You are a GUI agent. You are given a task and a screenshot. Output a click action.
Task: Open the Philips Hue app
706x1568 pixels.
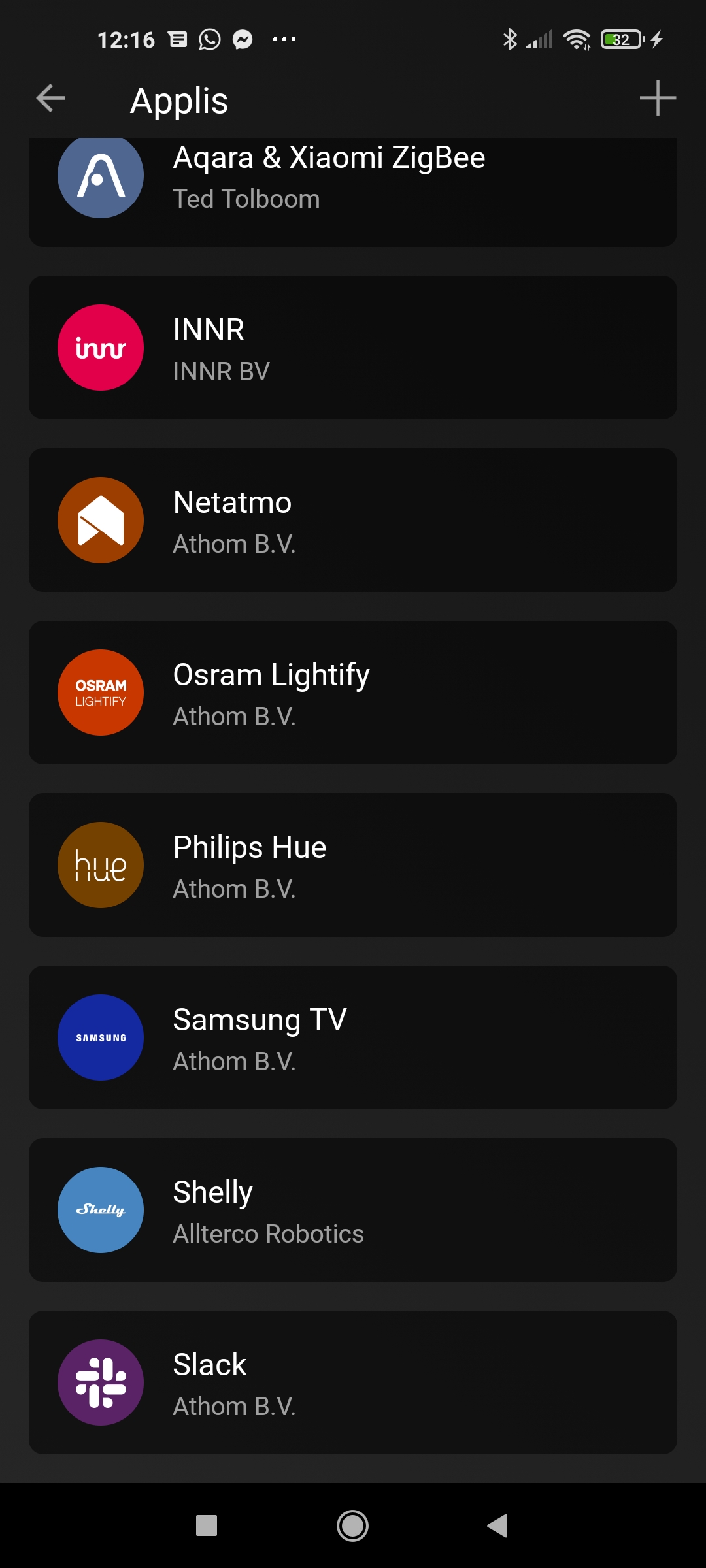tap(353, 865)
